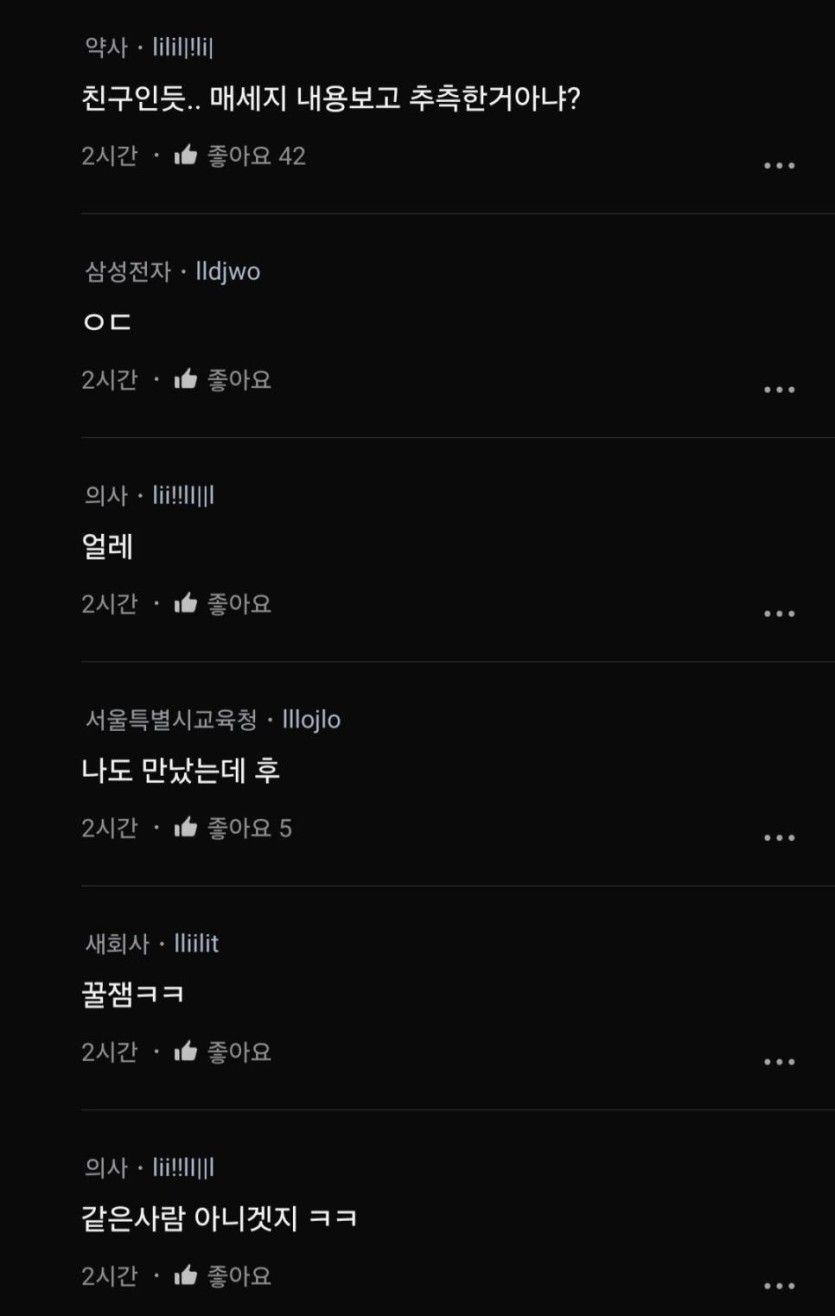The image size is (835, 1316).
Task: Like the comment '친구인듯.. 매세지 내용보고'
Action: coord(186,155)
